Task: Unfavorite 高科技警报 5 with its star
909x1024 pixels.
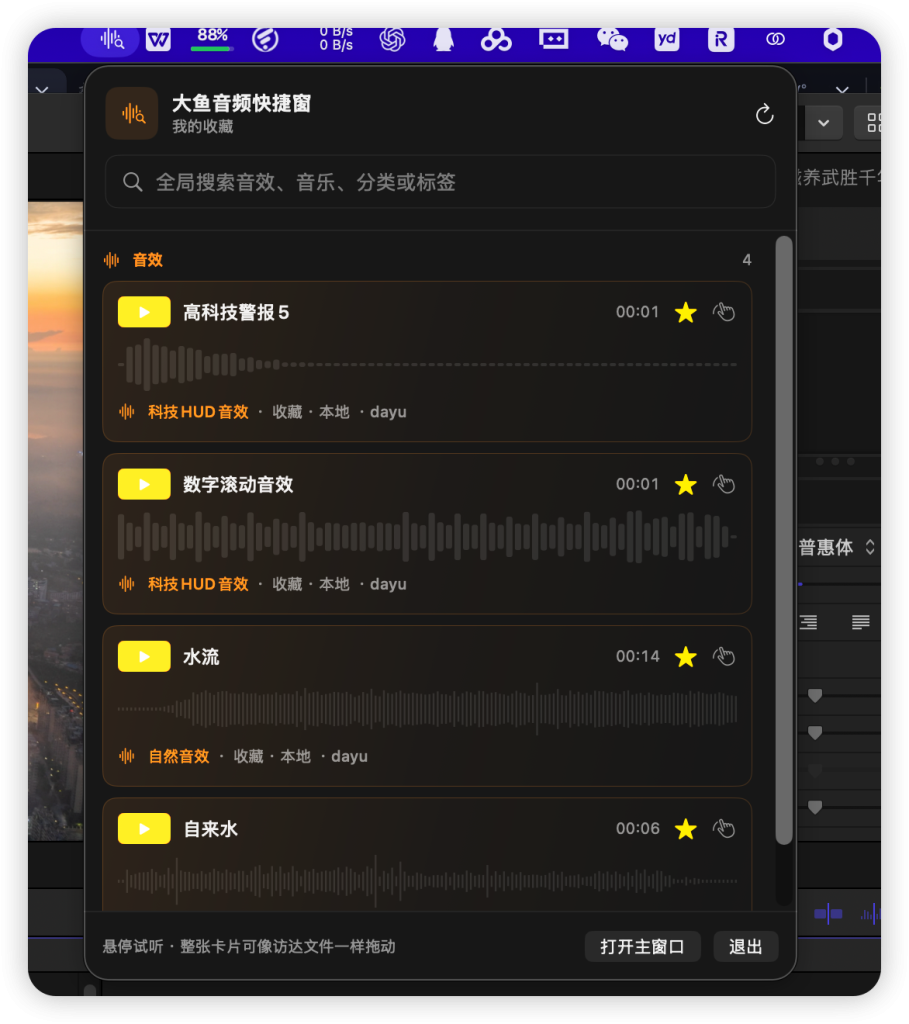Action: point(686,312)
